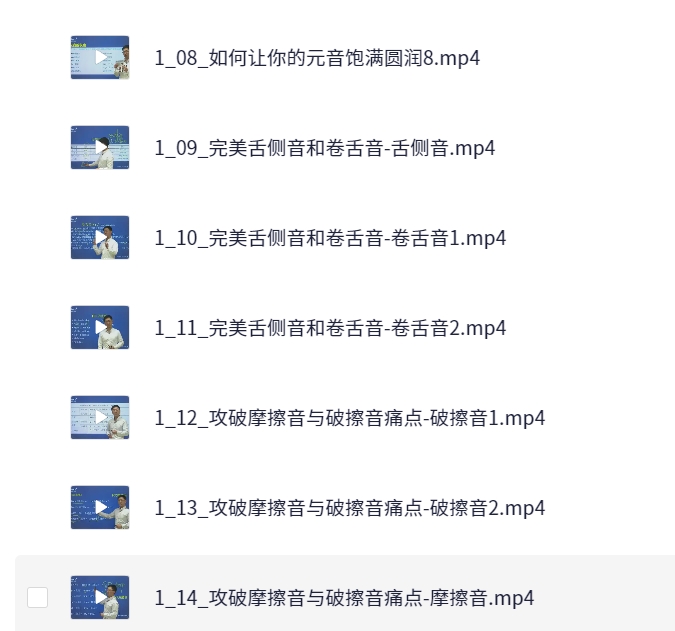Open 1_09 舌侧音 video file
Image resolution: width=675 pixels, height=631 pixels.
pyautogui.click(x=325, y=148)
